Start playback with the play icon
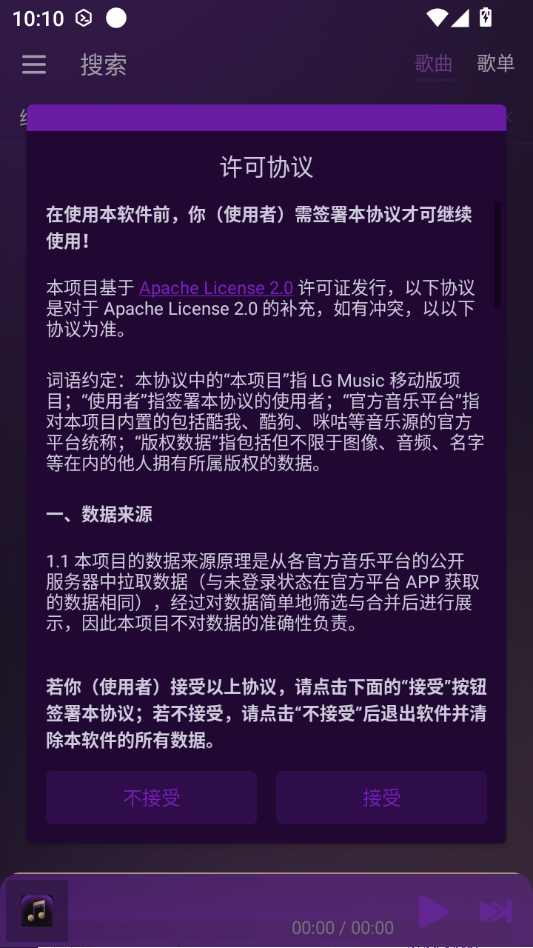The image size is (533, 948). pos(434,911)
